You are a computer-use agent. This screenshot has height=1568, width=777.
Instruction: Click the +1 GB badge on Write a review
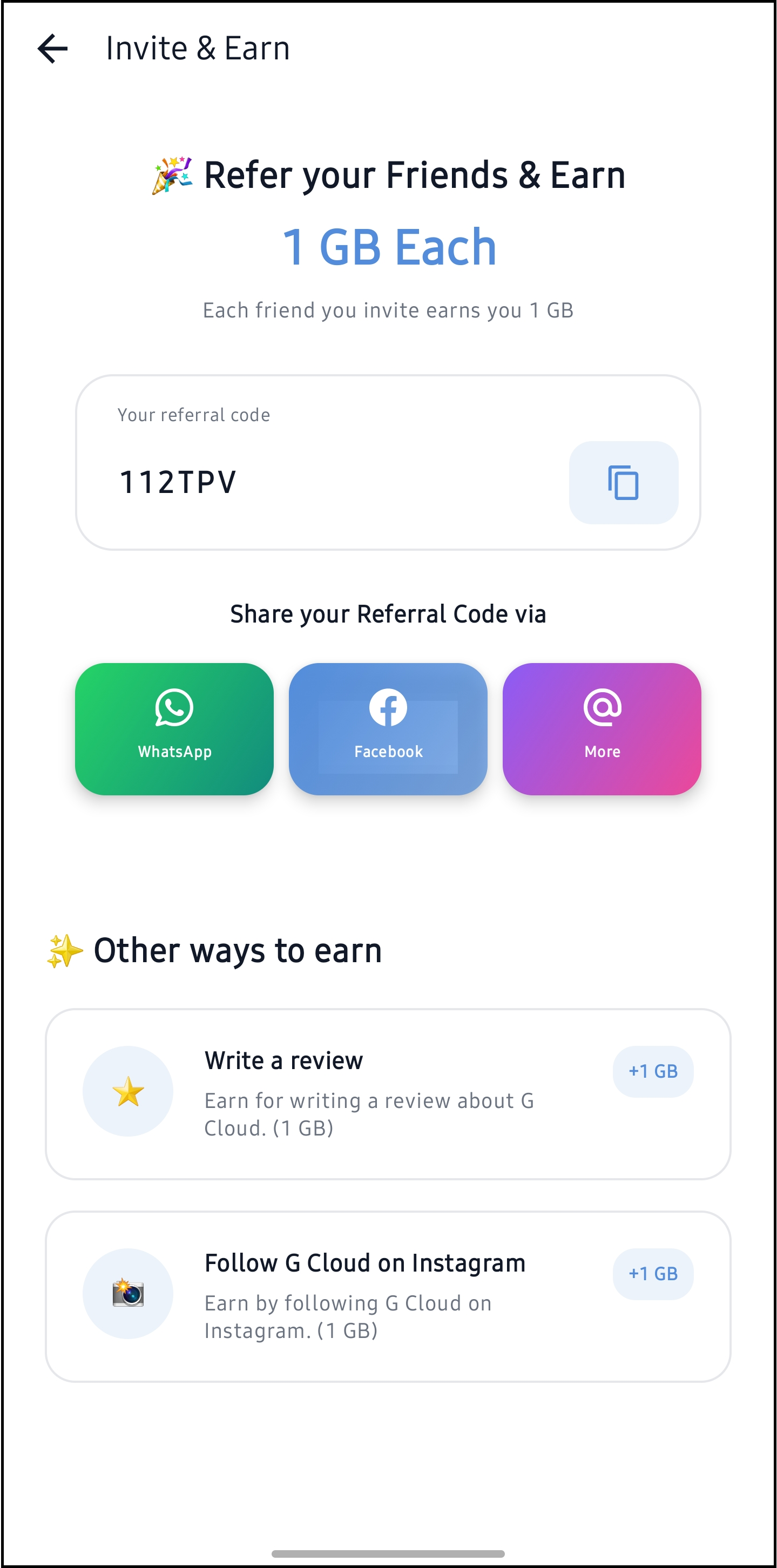(653, 1072)
